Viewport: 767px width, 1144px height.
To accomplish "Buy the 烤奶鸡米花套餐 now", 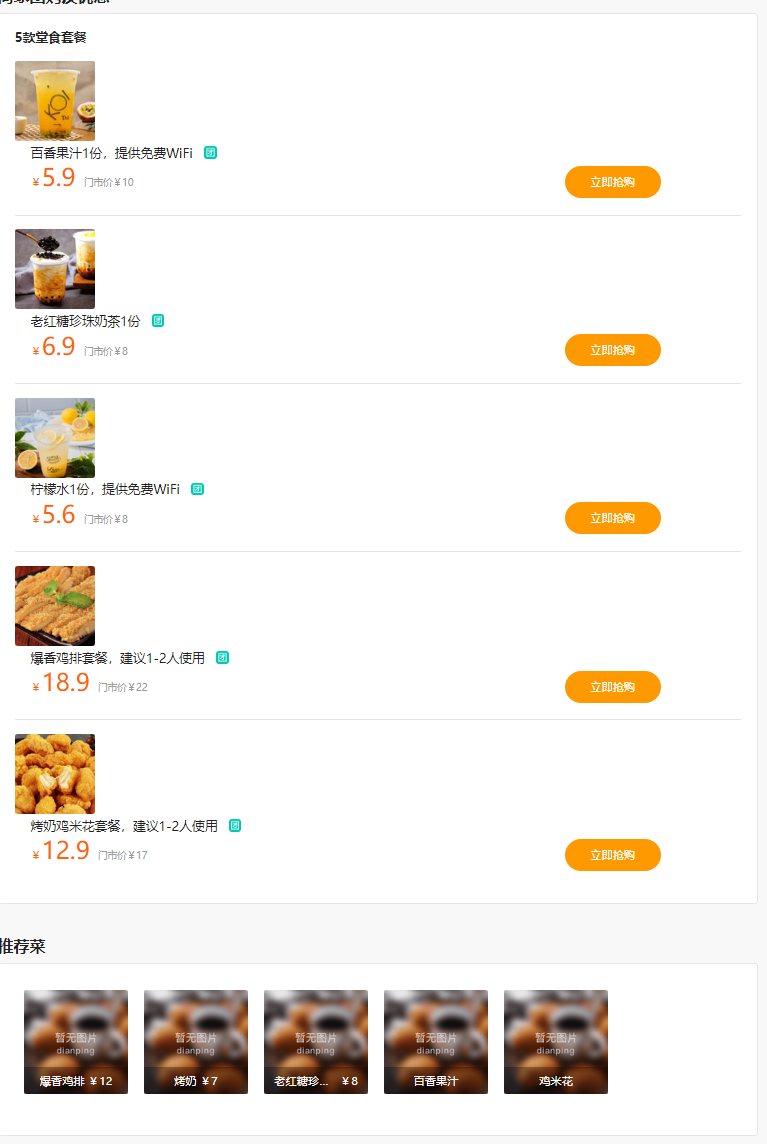I will [612, 855].
